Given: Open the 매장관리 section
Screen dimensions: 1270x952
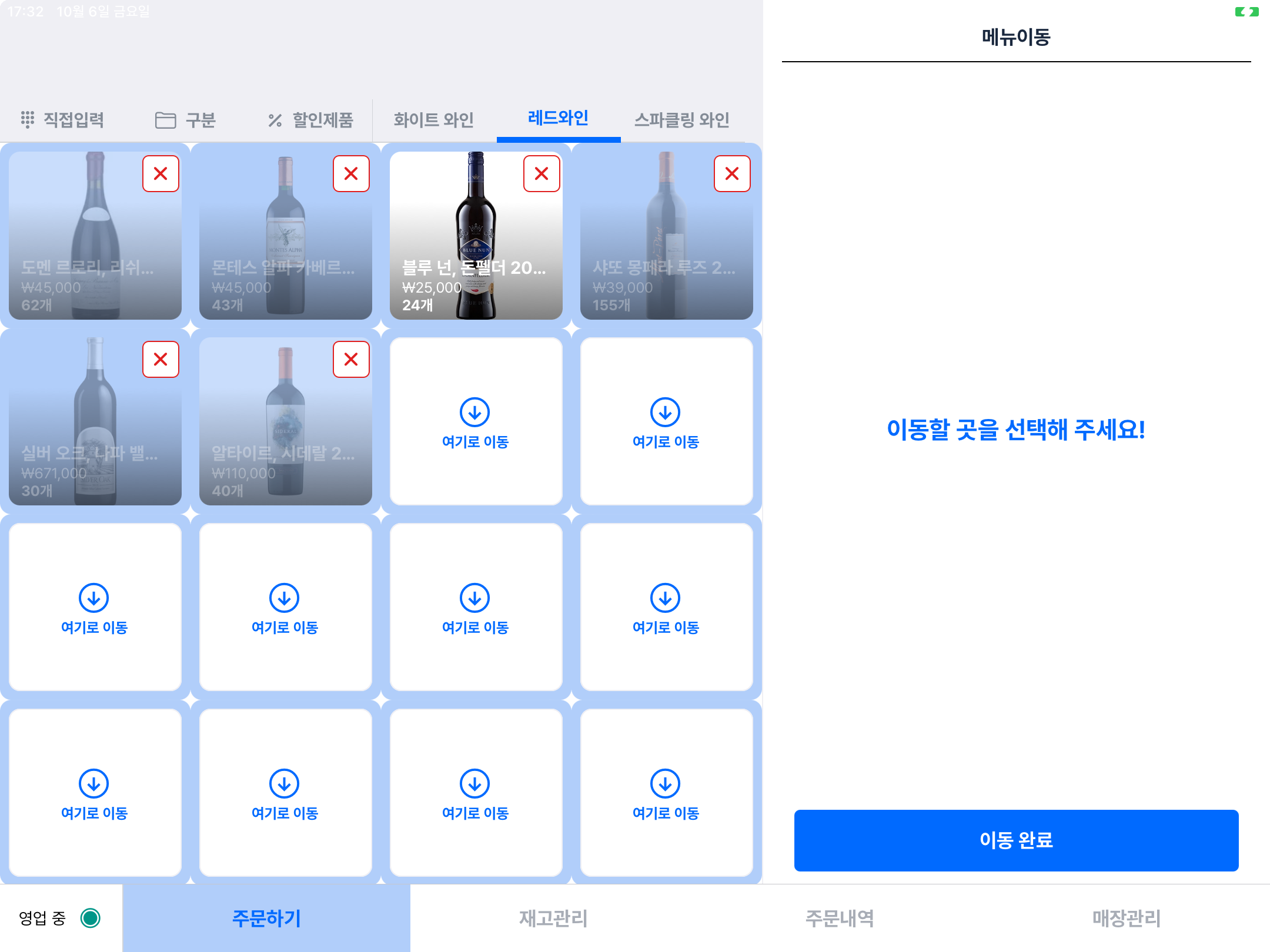Looking at the screenshot, I should 1126,918.
